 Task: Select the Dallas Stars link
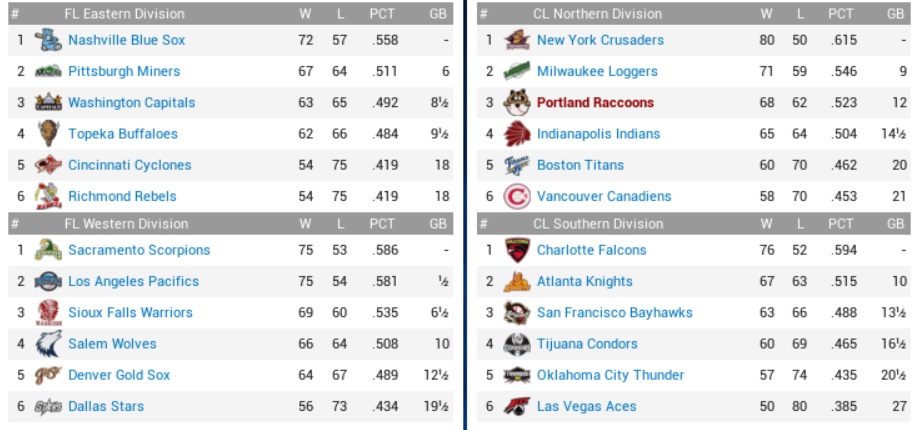coord(106,406)
